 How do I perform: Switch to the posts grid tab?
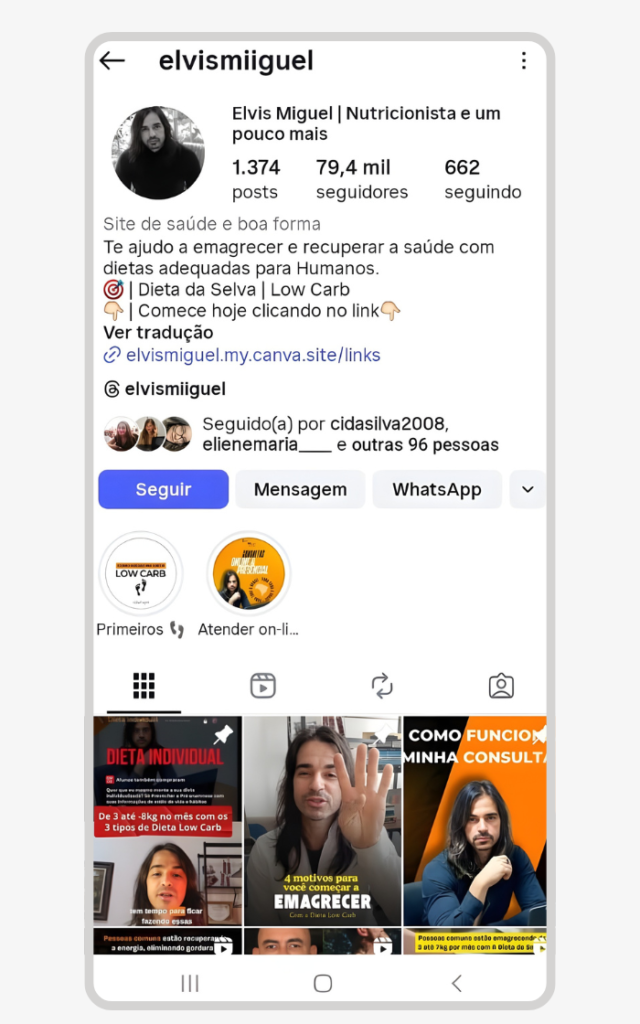click(x=144, y=685)
